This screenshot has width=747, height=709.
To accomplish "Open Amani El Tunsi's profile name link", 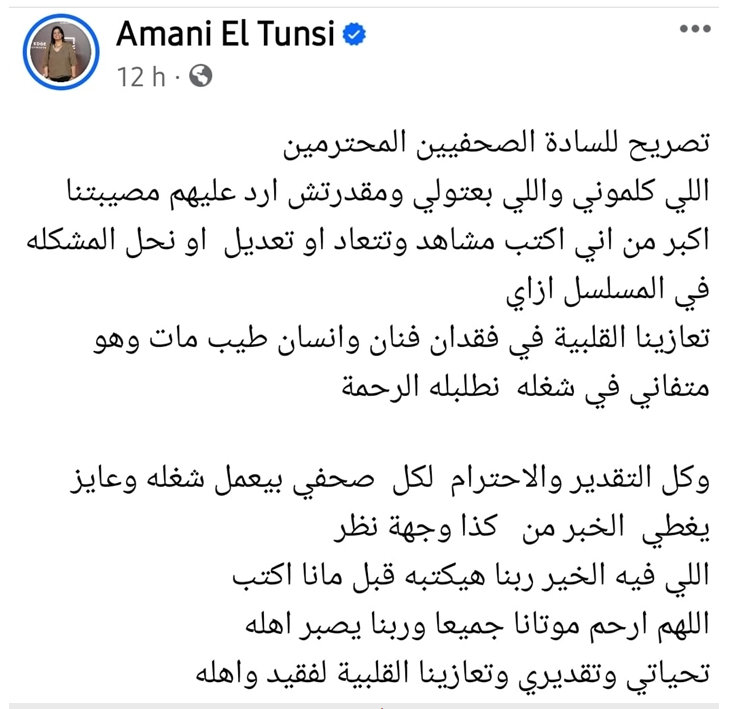I will click(228, 33).
